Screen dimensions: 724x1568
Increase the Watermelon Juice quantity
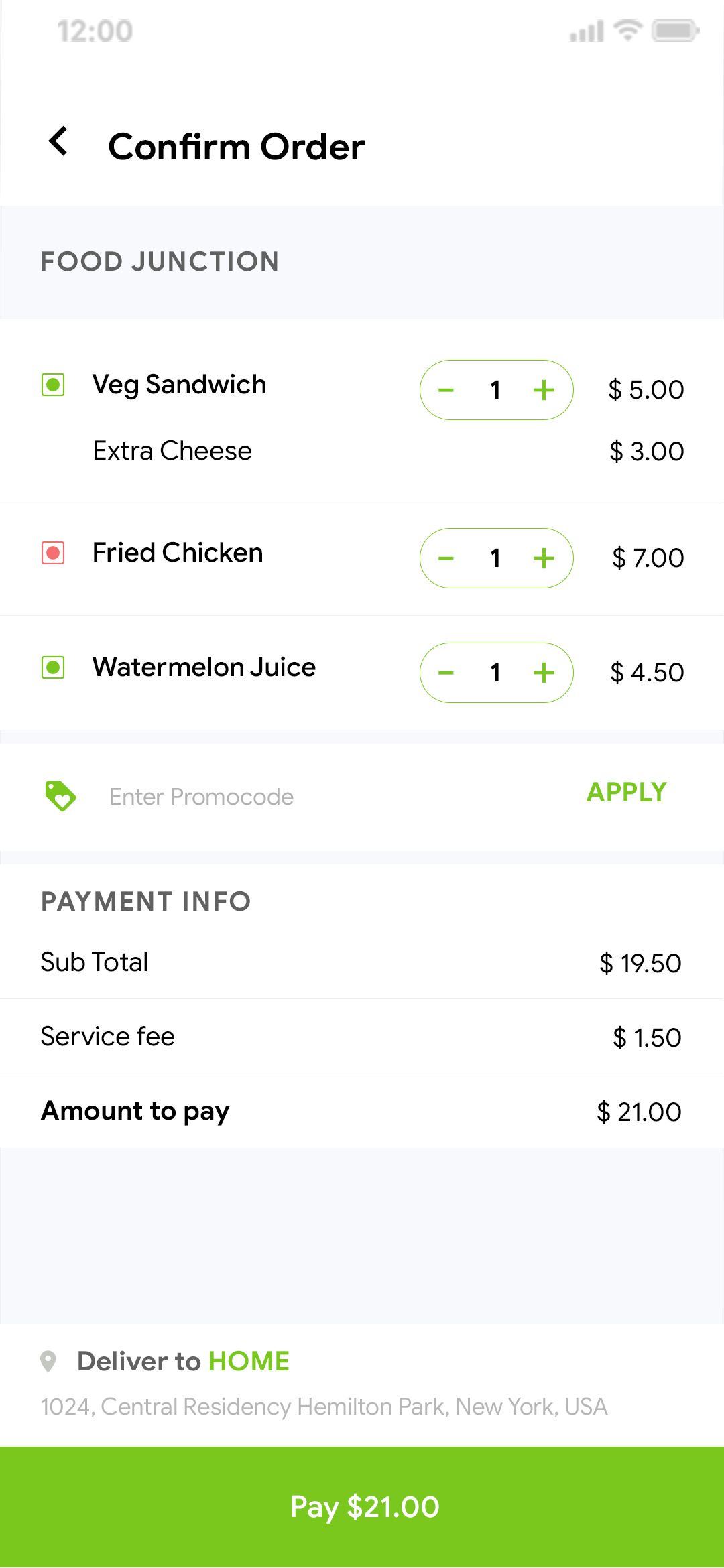click(x=544, y=673)
